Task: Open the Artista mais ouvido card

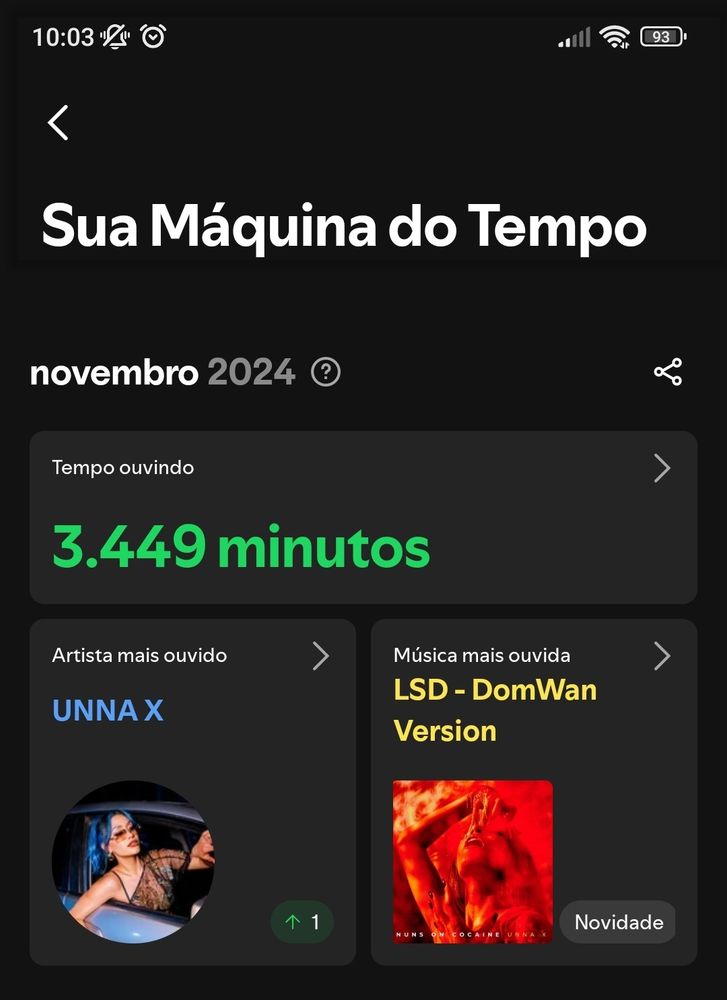Action: 192,790
